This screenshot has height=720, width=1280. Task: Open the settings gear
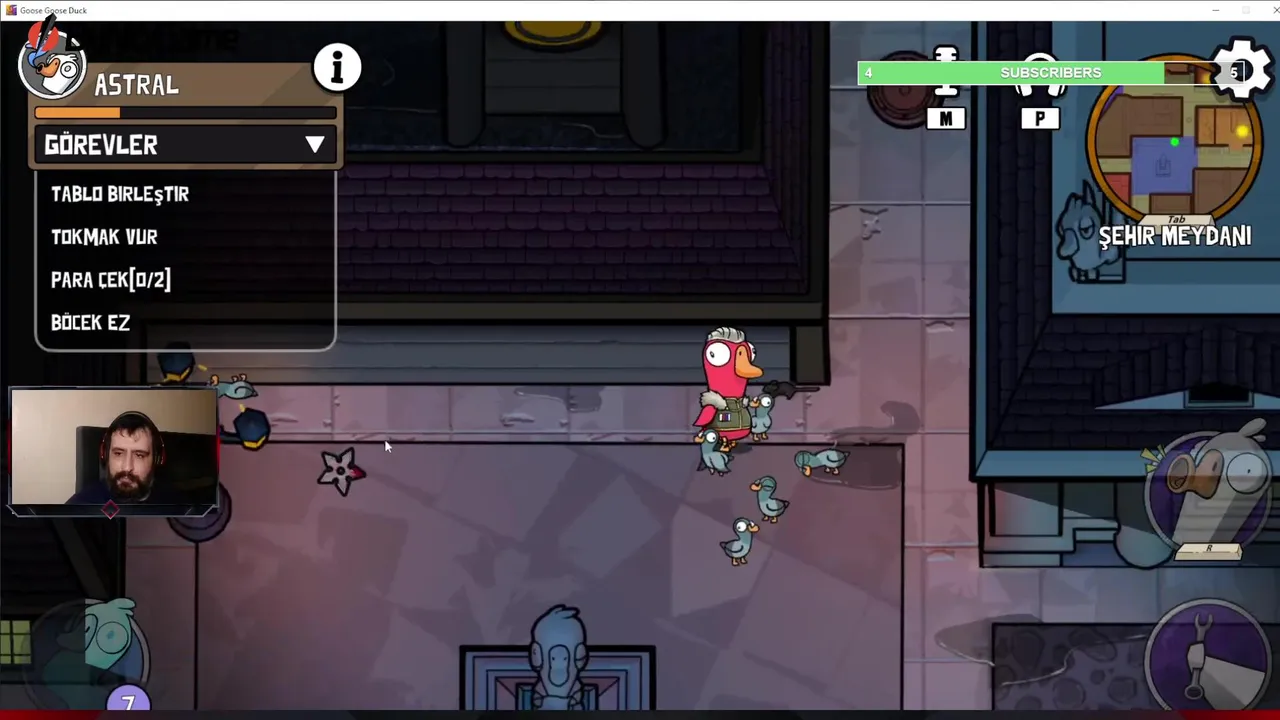[1242, 69]
